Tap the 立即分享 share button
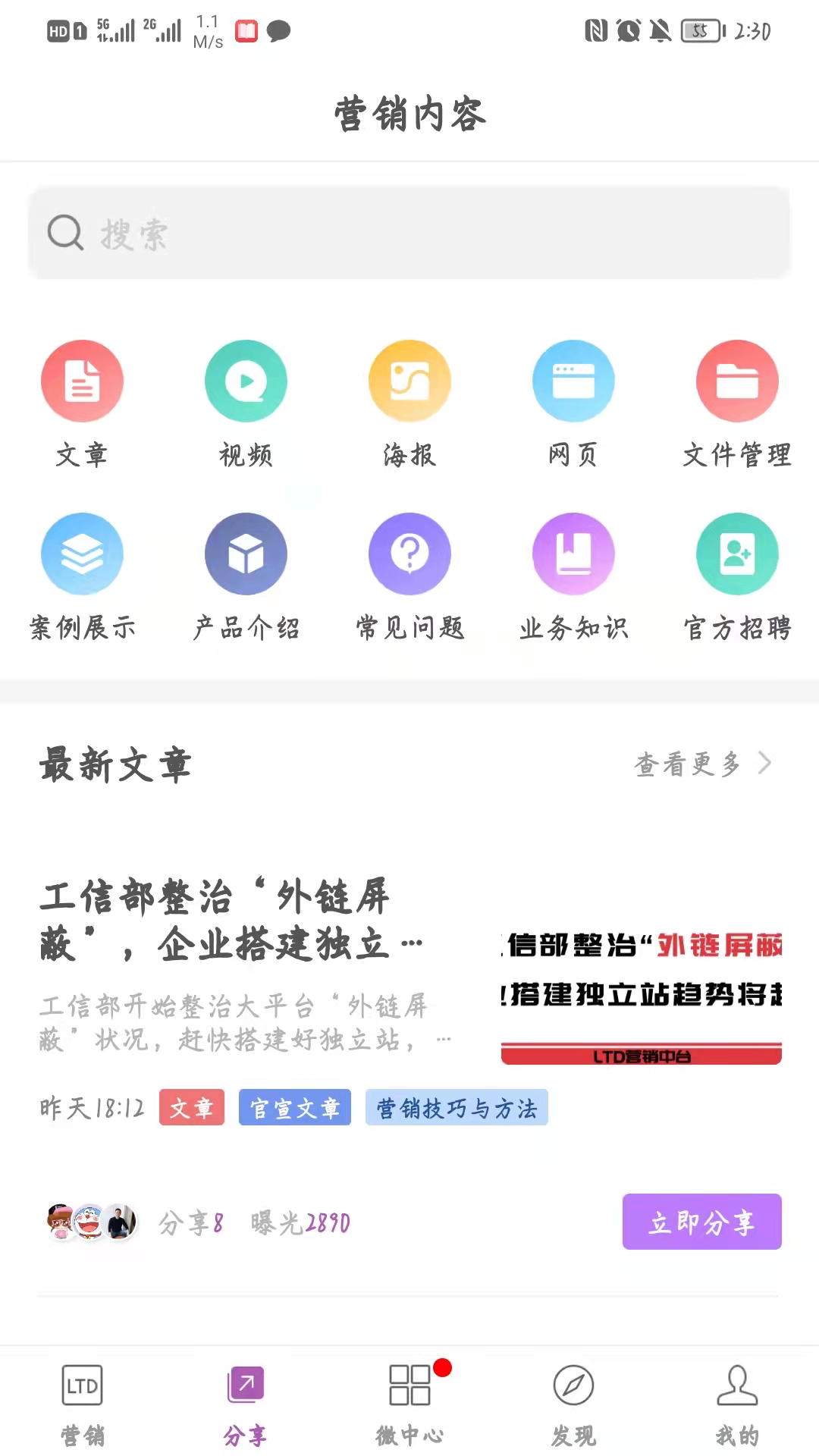This screenshot has width=819, height=1456. point(701,1221)
